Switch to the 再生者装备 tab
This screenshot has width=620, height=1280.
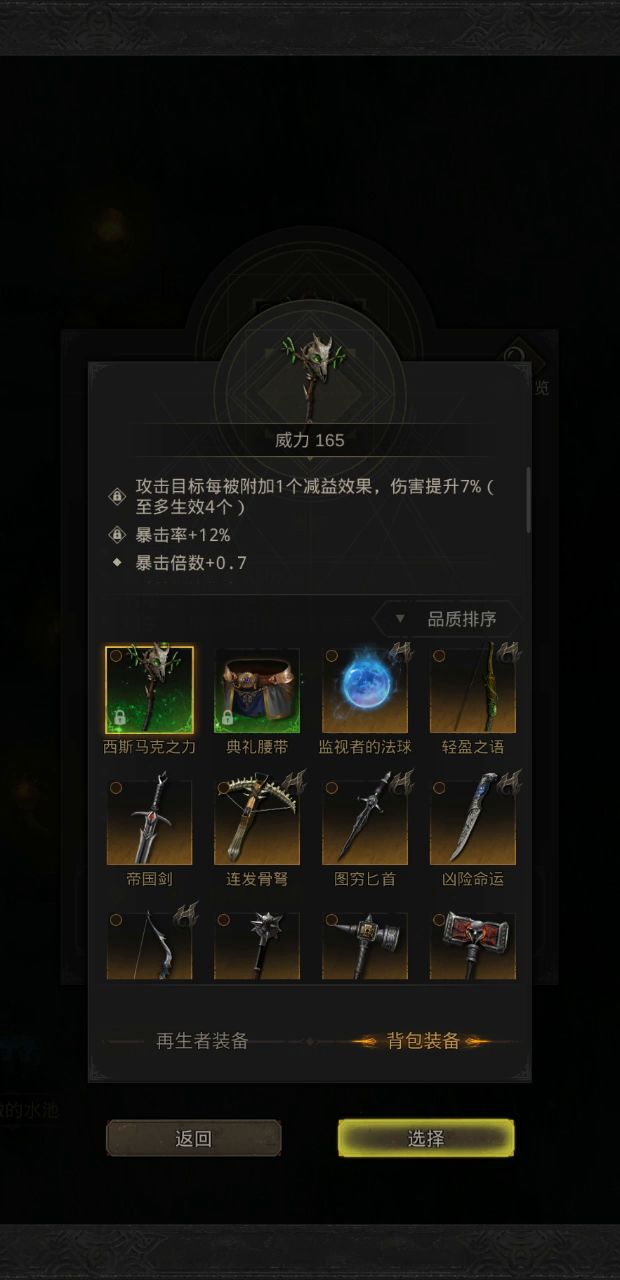tap(203, 1041)
